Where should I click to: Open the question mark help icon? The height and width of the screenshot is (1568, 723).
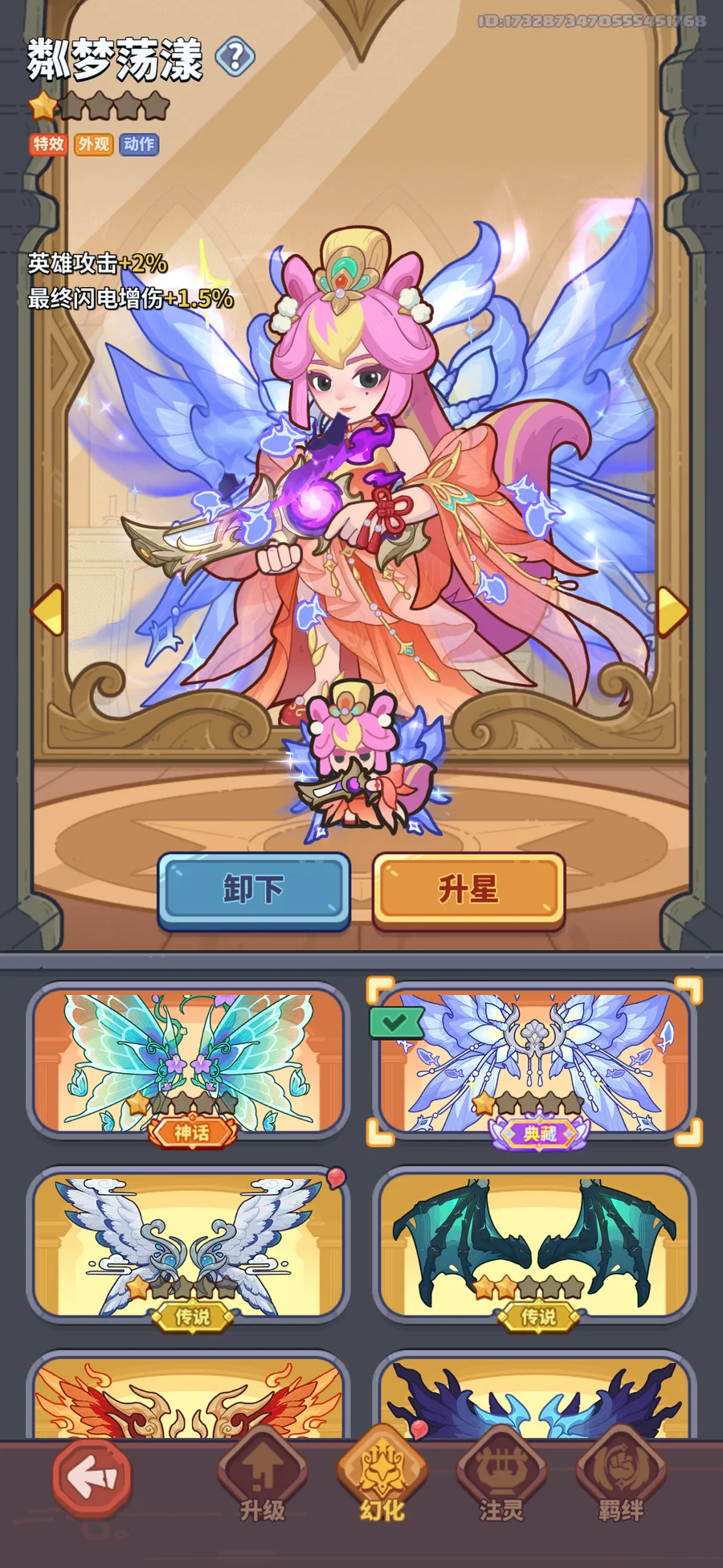(235, 56)
